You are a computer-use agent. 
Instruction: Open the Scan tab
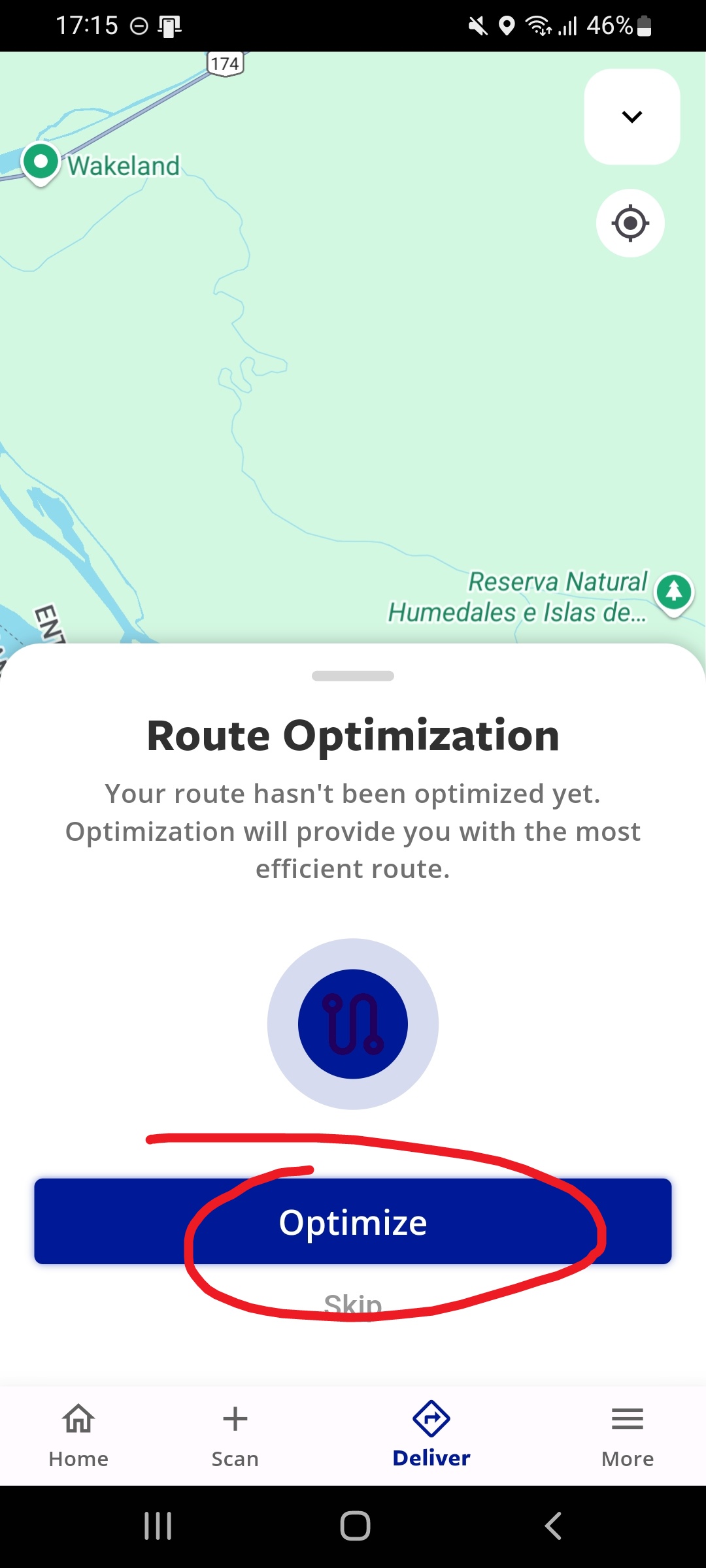(x=235, y=1436)
